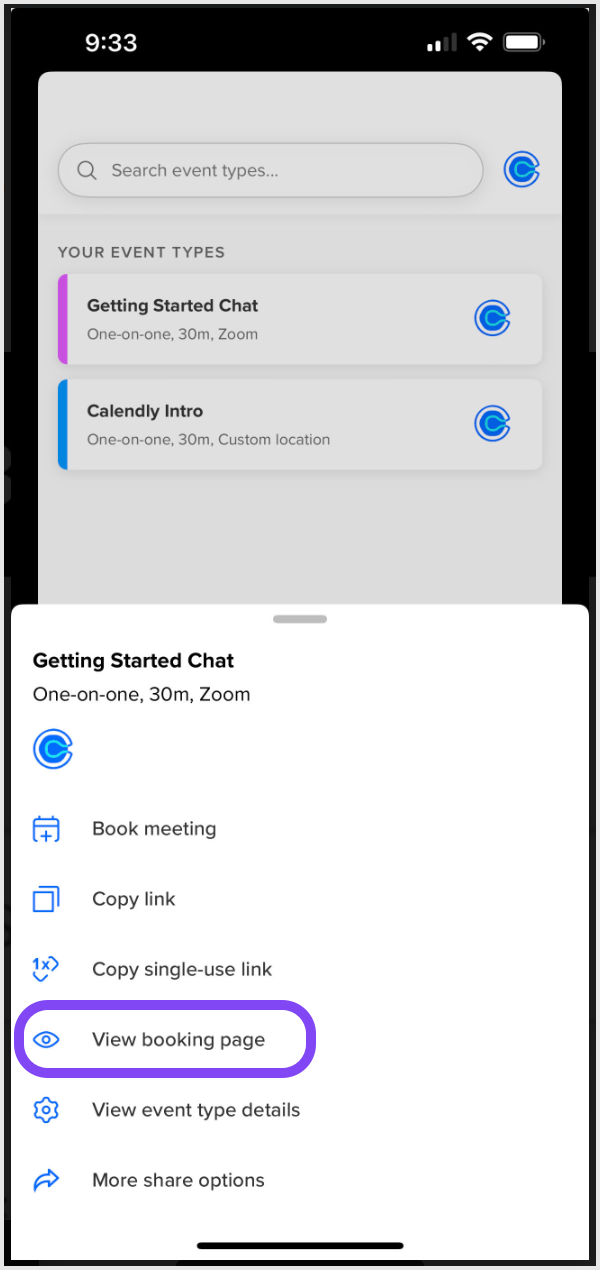Tap More share options
Viewport: 600px width, 1270px height.
178,1180
